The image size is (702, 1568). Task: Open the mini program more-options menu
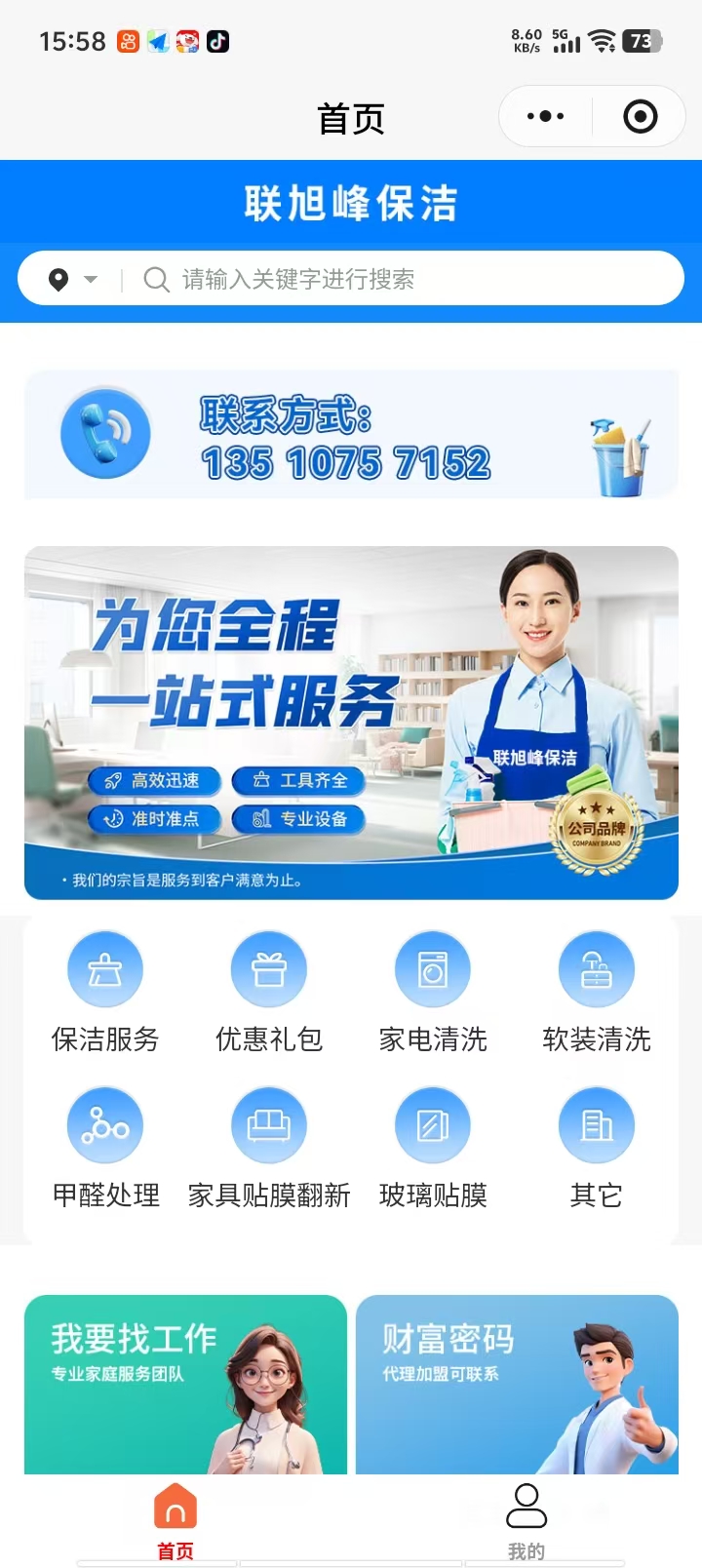click(x=545, y=117)
